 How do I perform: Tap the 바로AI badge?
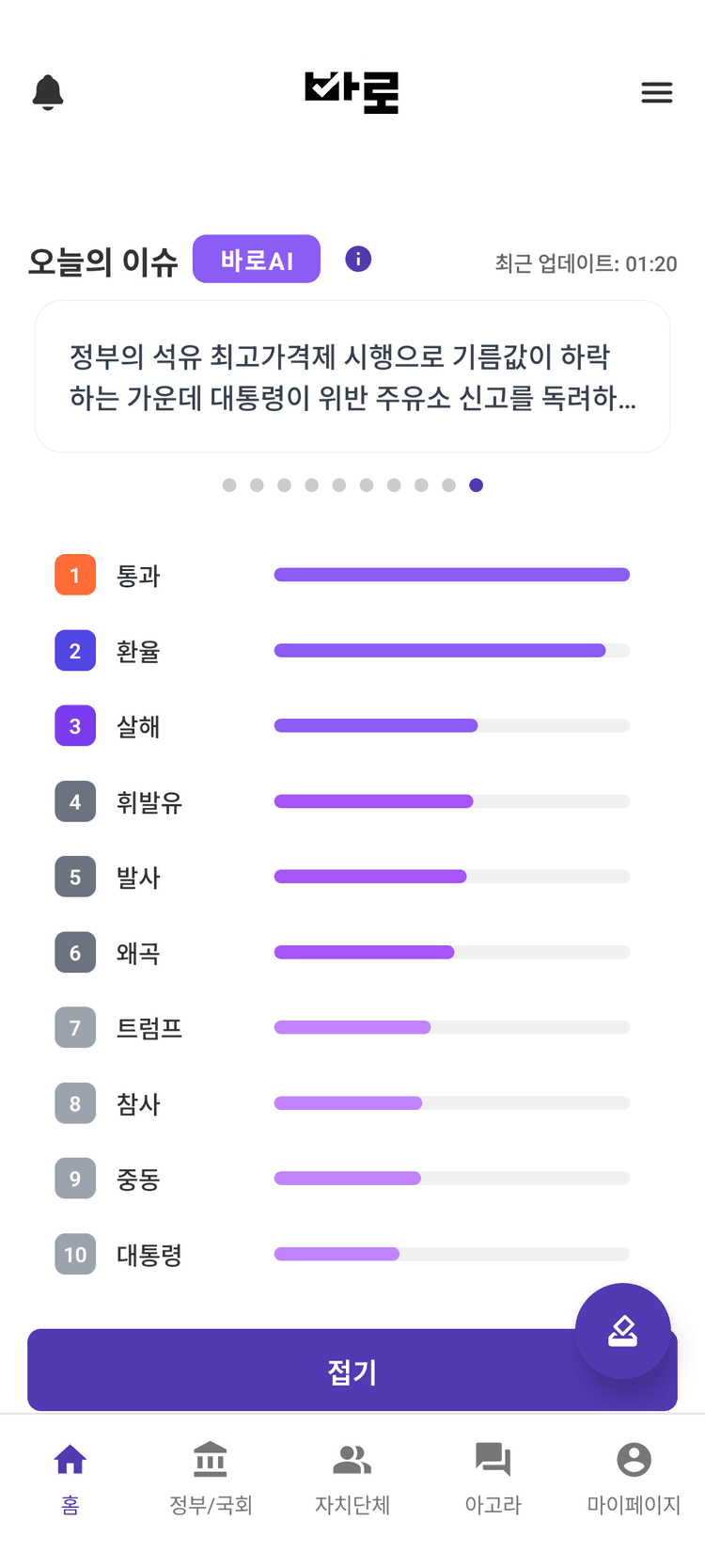[x=256, y=259]
